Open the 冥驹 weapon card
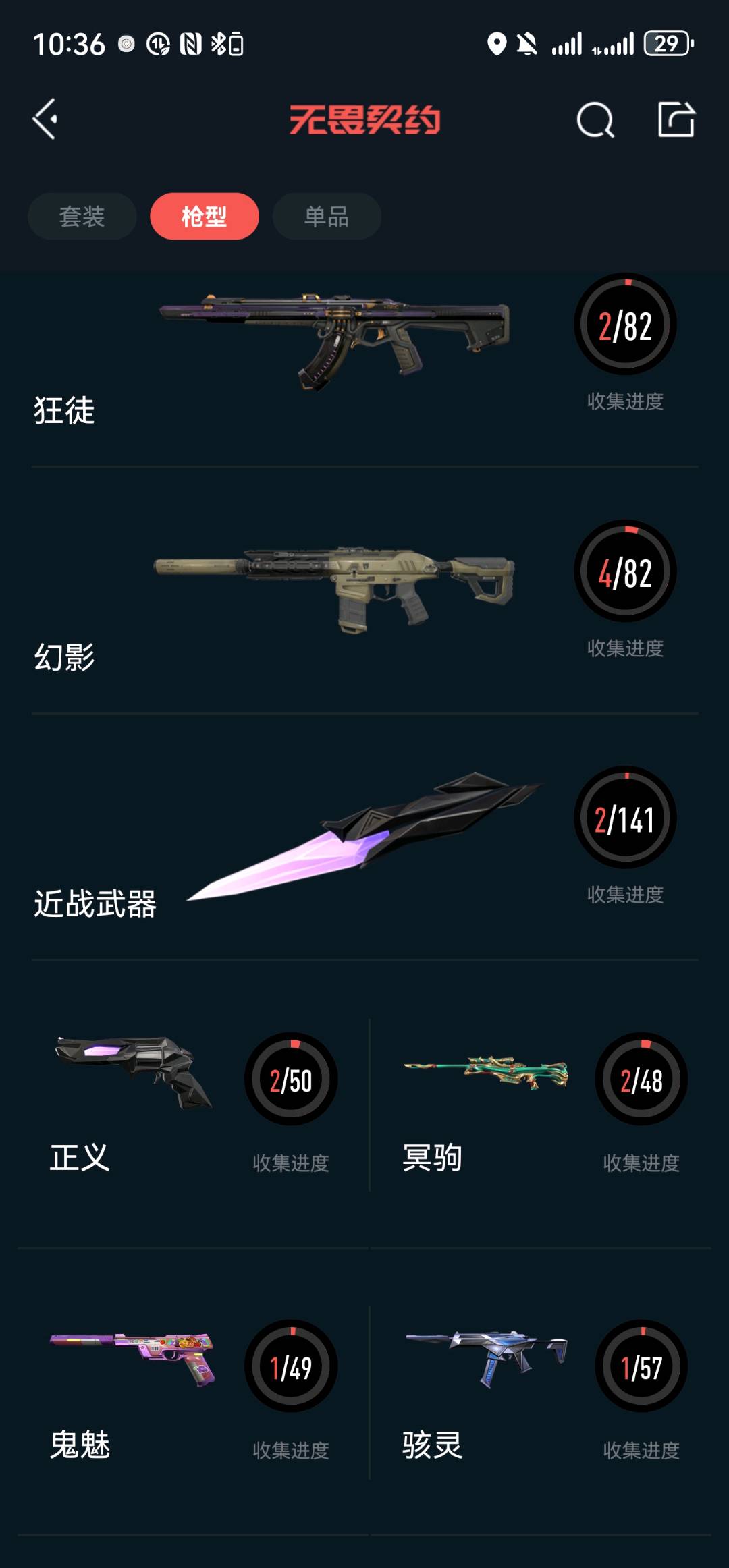 pos(540,1107)
